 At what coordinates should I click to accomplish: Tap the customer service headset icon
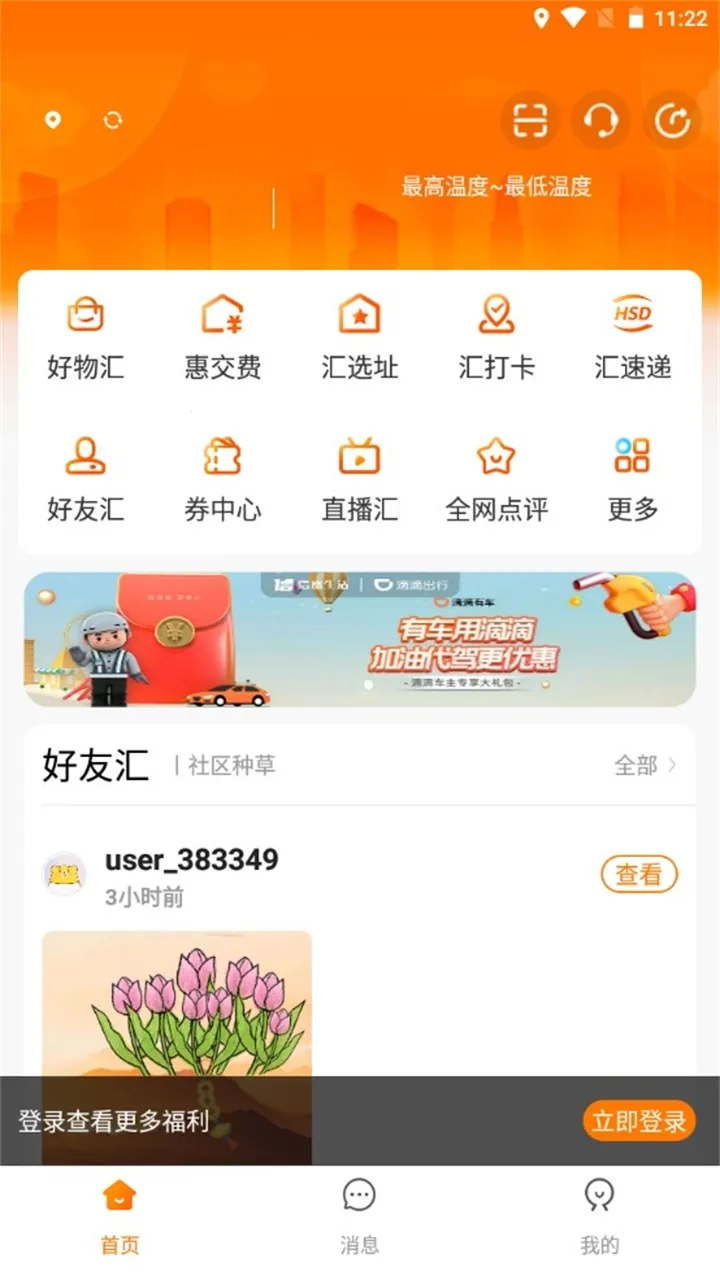[x=600, y=119]
